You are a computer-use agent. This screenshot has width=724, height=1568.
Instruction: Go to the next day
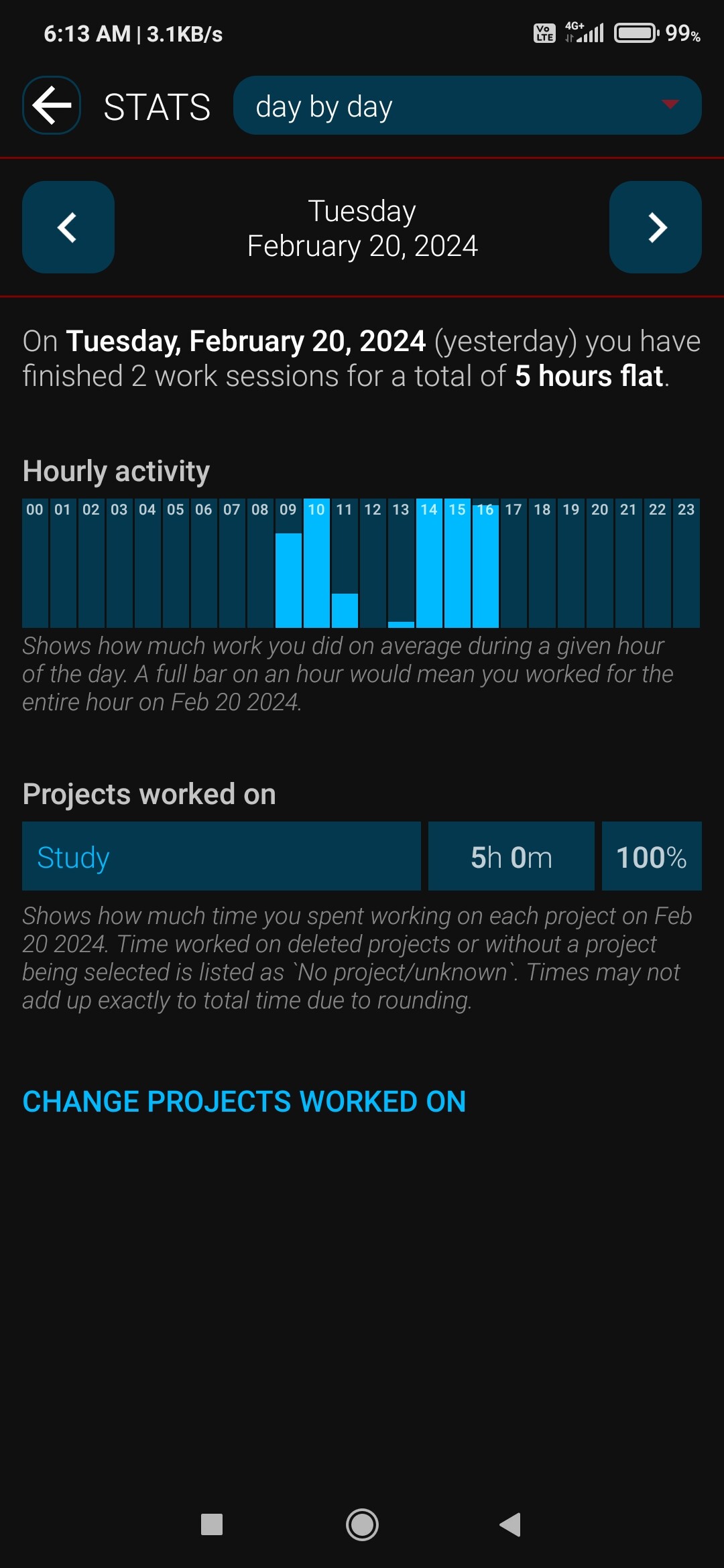[x=655, y=227]
